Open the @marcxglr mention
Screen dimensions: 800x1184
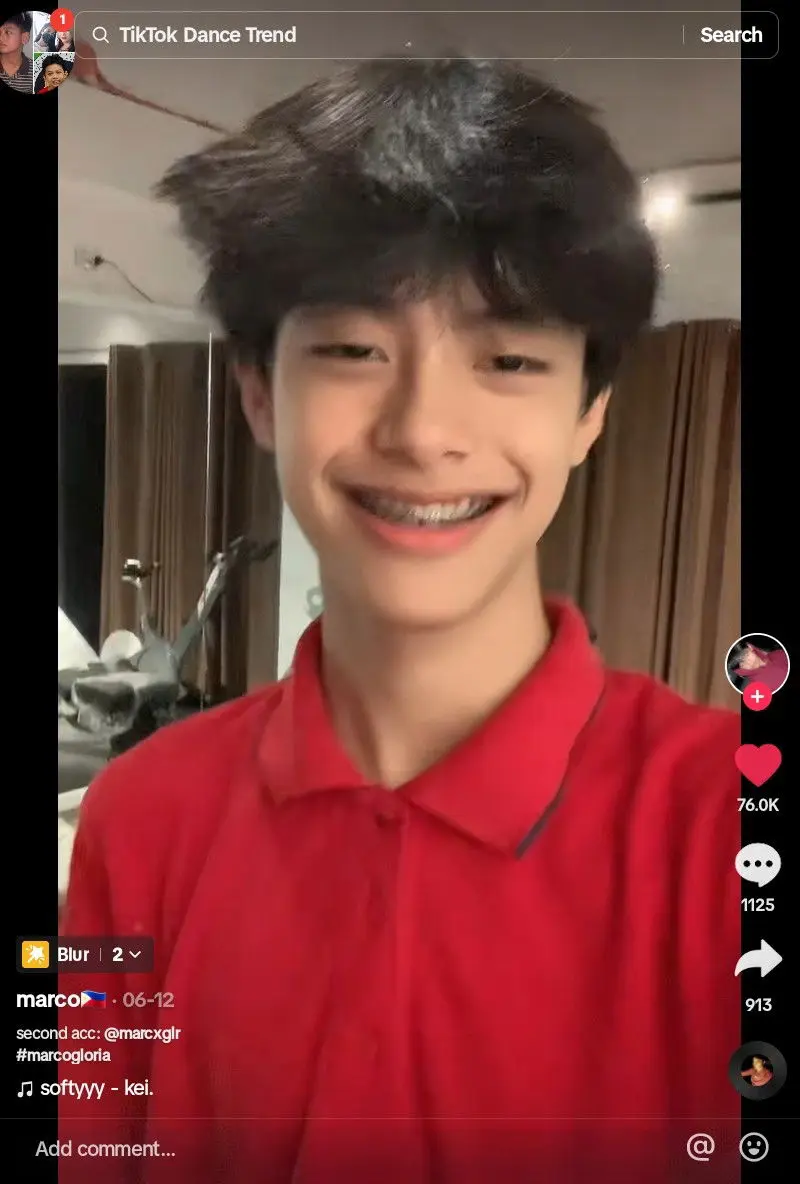click(142, 1033)
